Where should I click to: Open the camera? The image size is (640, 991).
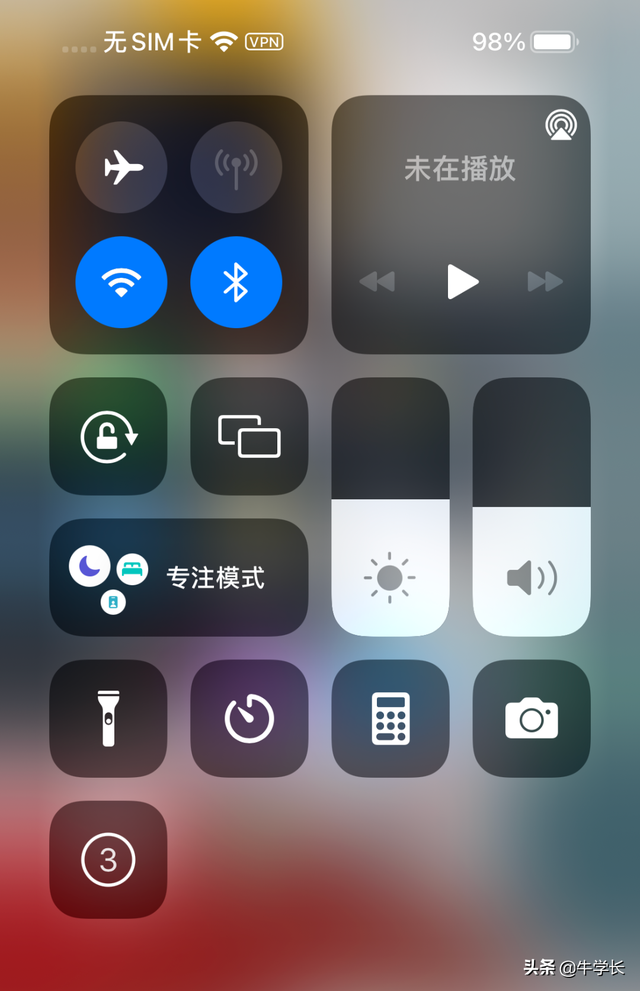click(x=531, y=718)
